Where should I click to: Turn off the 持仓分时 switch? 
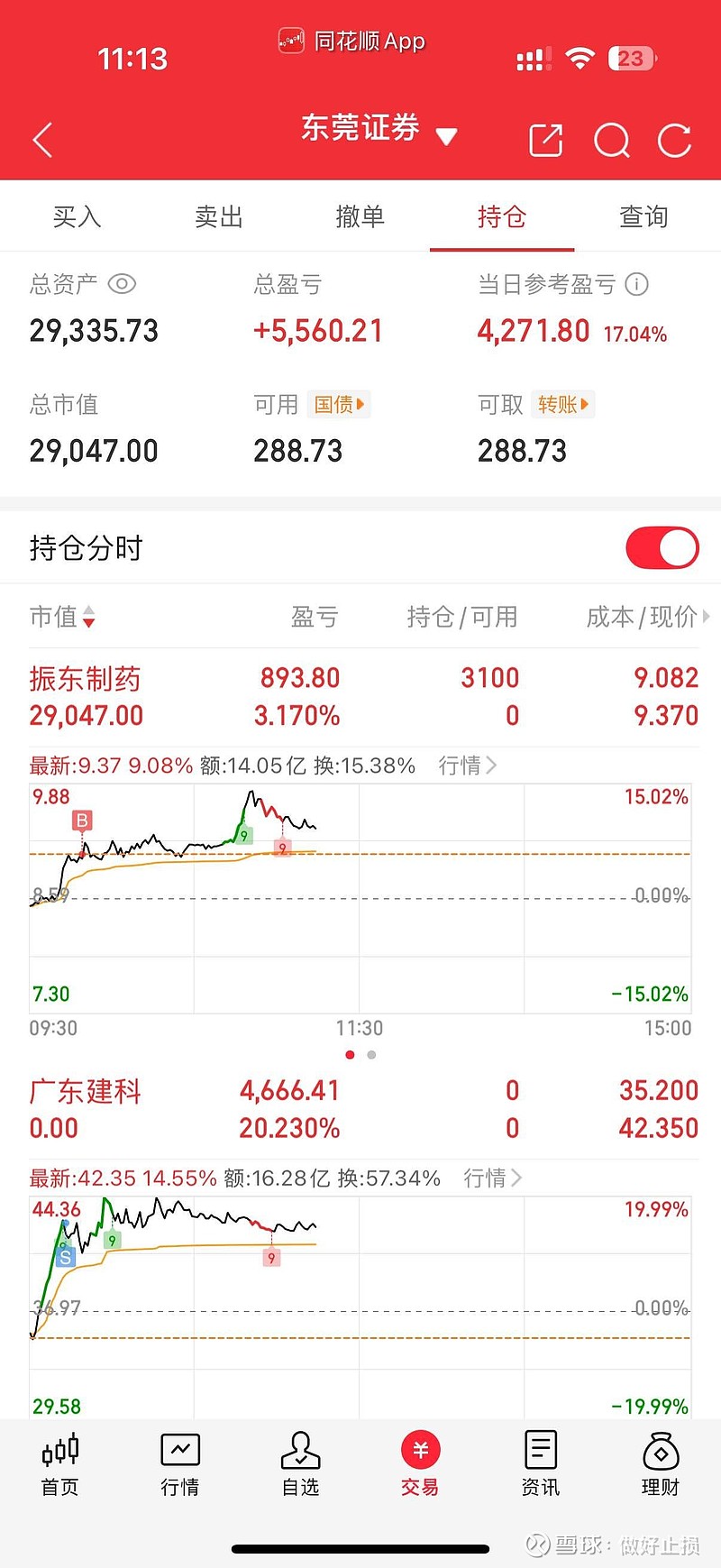662,547
